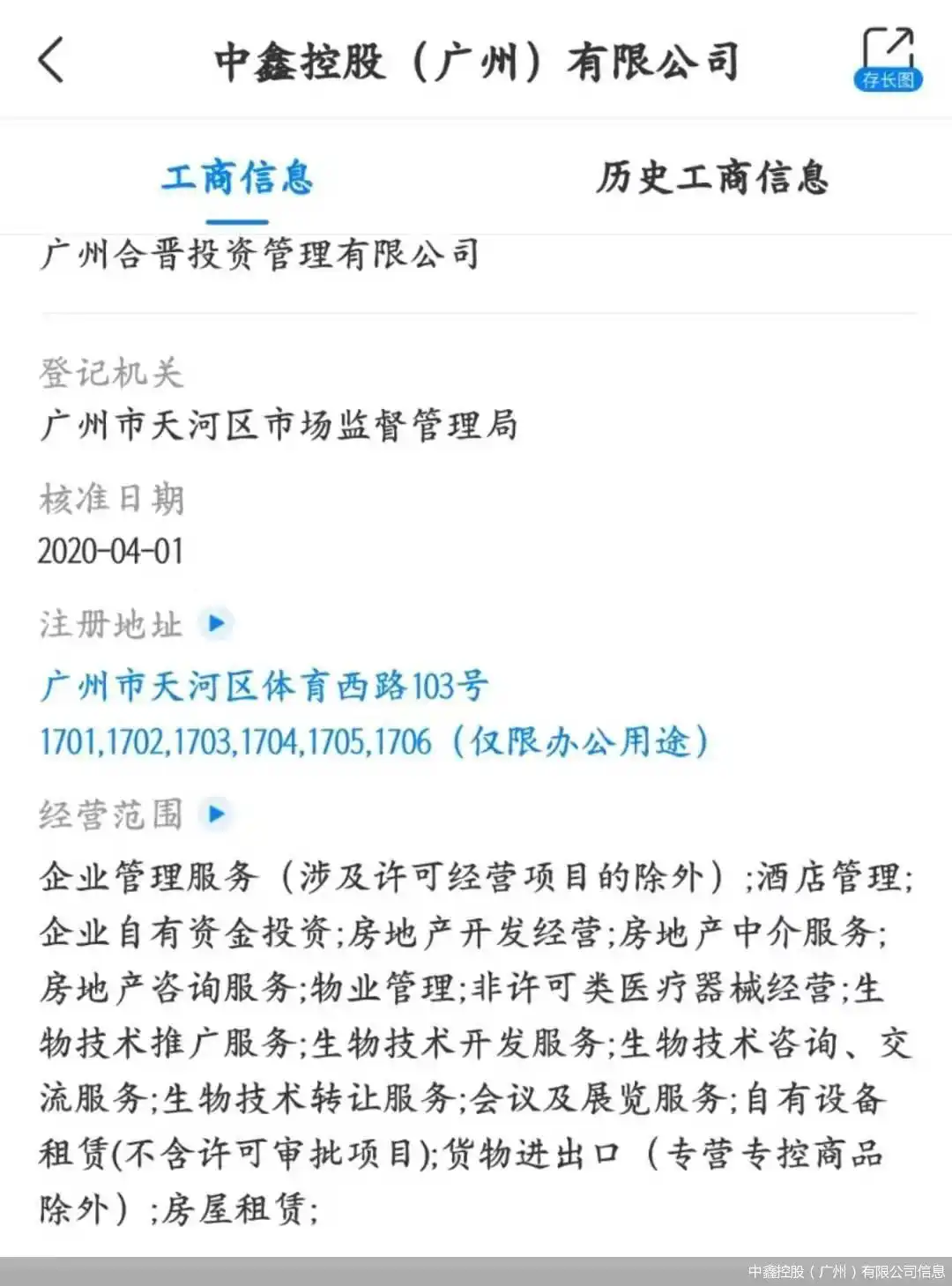Tap the arrow next to 经营范围
Viewport: 952px width, 1286px height.
[x=215, y=813]
